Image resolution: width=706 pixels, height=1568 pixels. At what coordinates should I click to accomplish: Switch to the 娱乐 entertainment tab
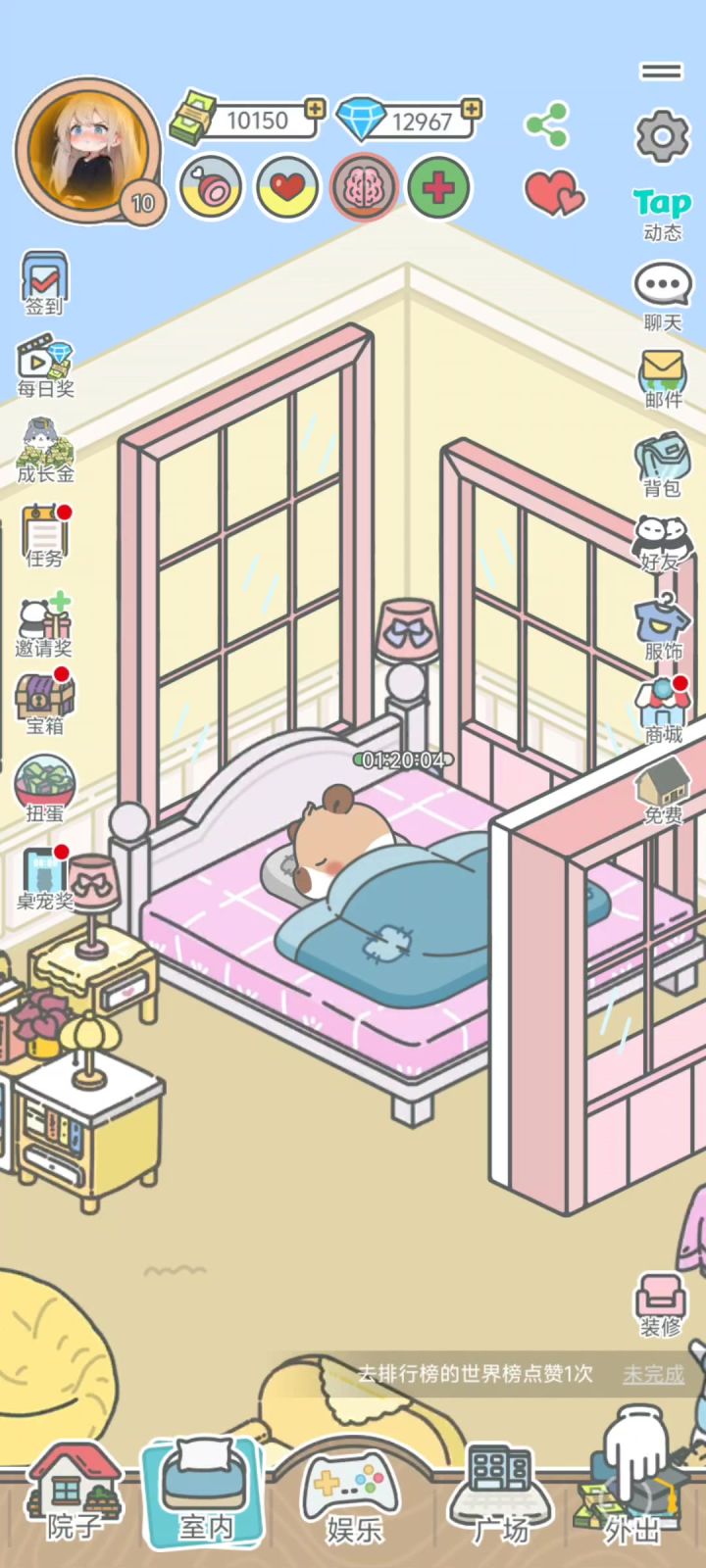pos(354,1497)
